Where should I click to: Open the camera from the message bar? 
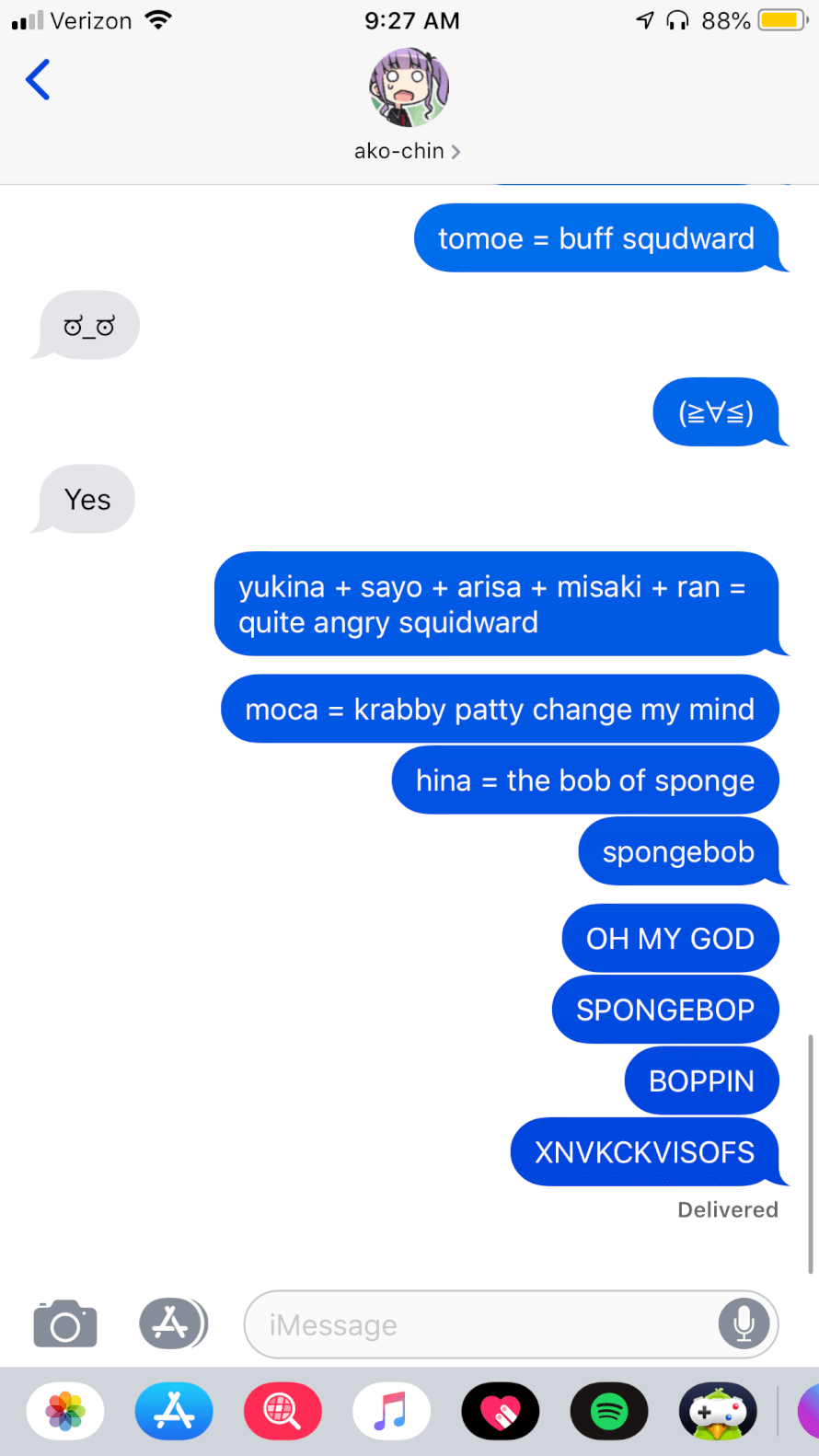coord(63,1323)
